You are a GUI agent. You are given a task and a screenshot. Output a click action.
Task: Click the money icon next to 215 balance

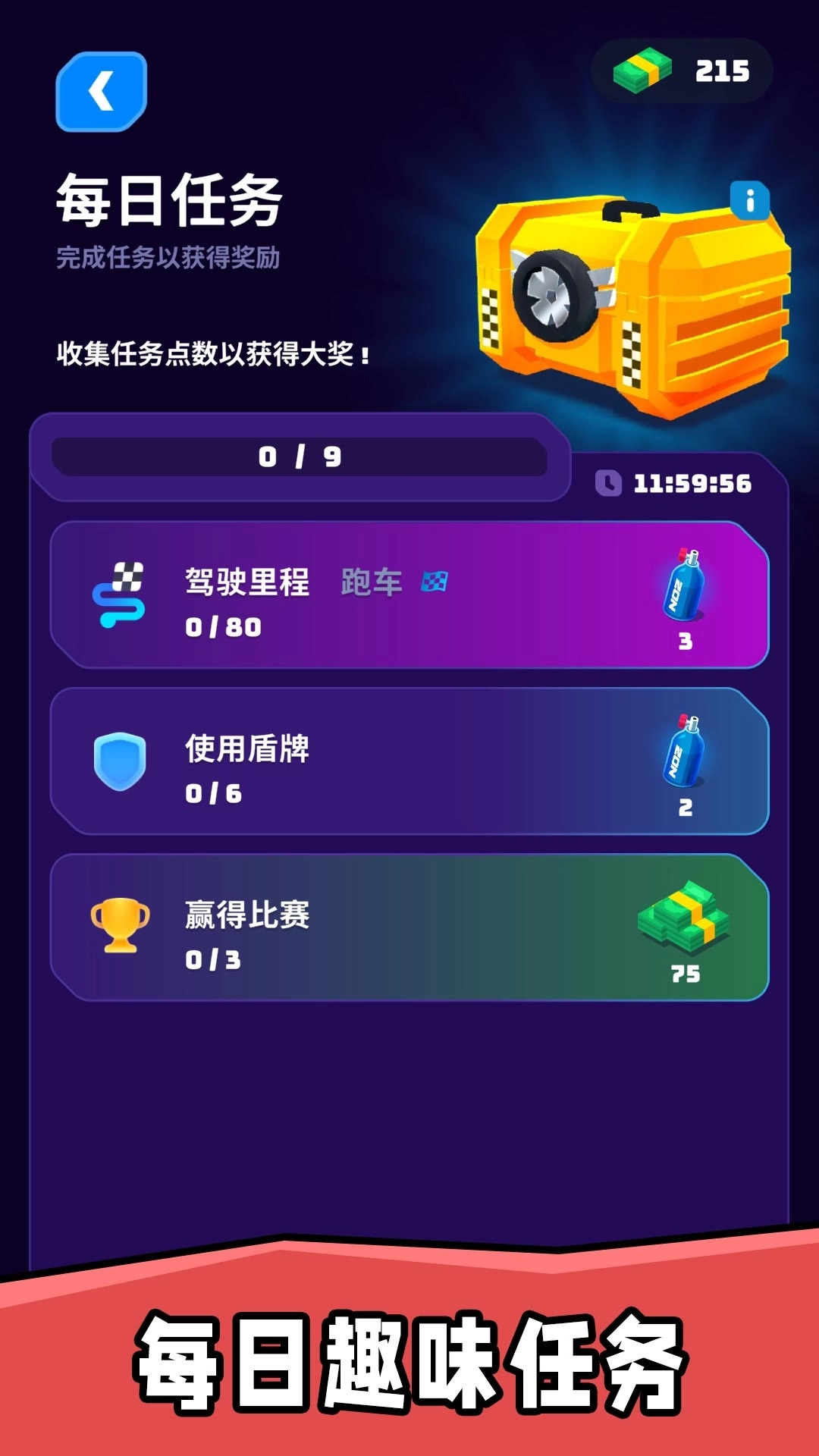644,70
